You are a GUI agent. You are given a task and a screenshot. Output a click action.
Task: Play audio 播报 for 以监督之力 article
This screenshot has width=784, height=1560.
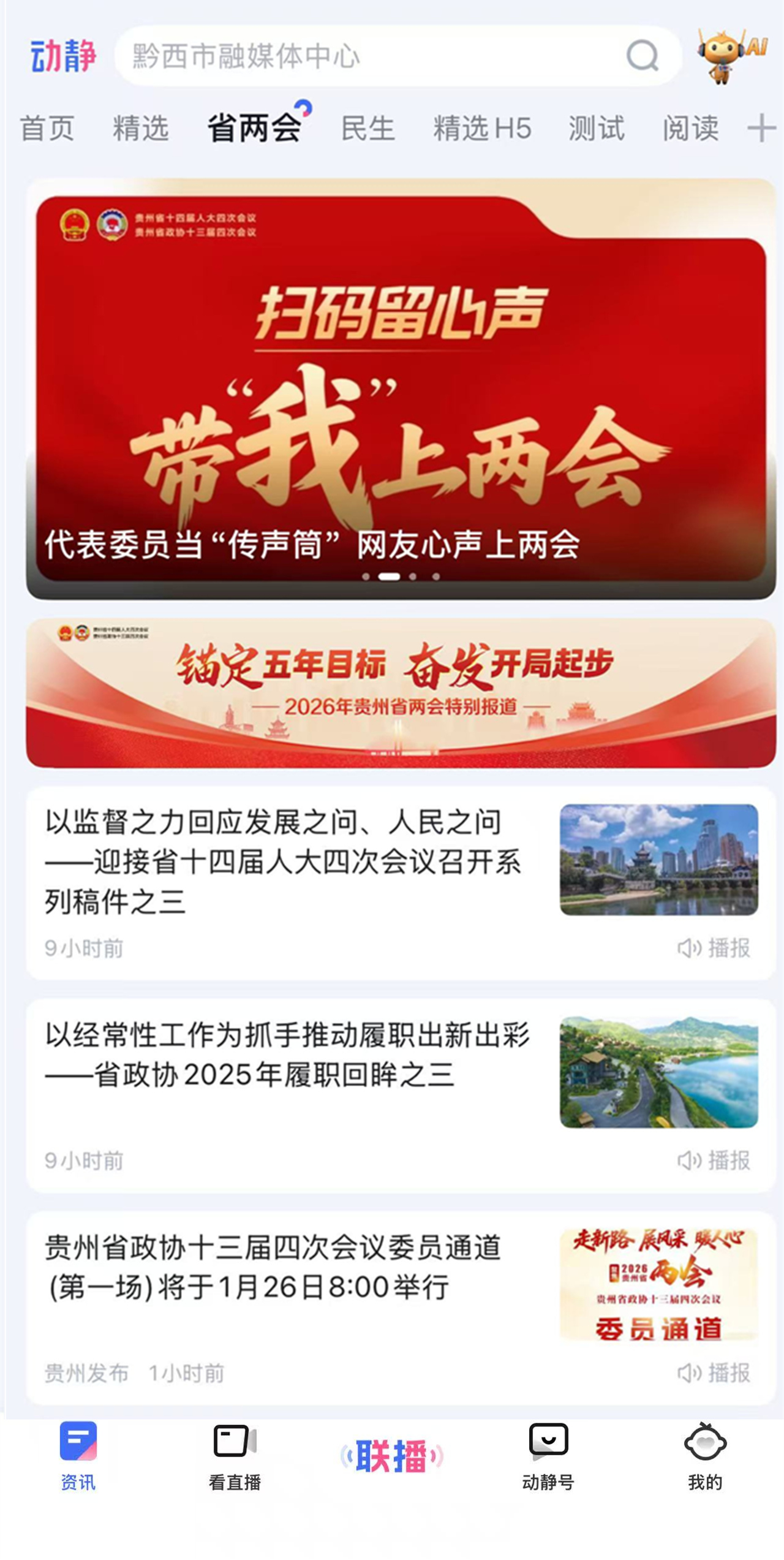click(714, 948)
